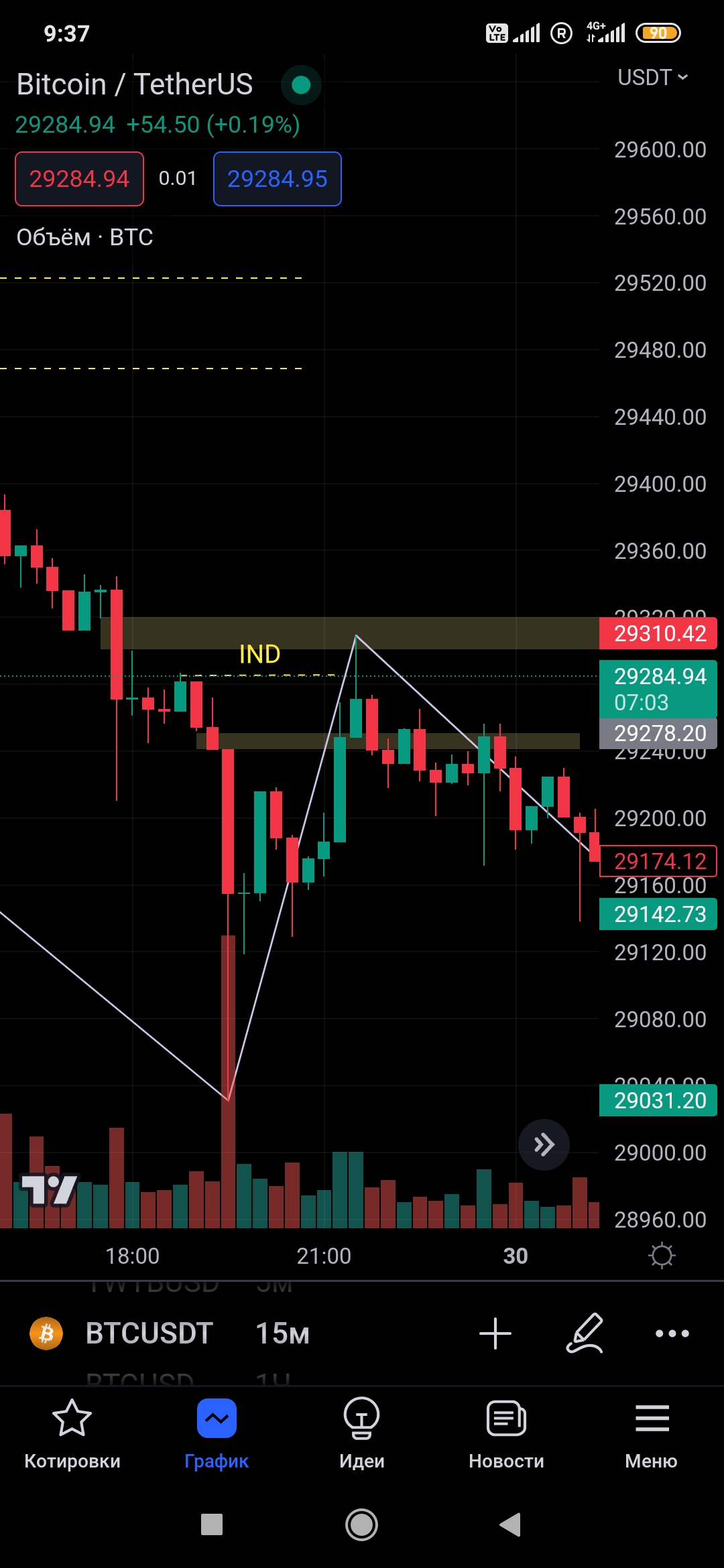This screenshot has height=1568, width=724.
Task: Add an indicator with the plus icon
Action: [495, 1333]
